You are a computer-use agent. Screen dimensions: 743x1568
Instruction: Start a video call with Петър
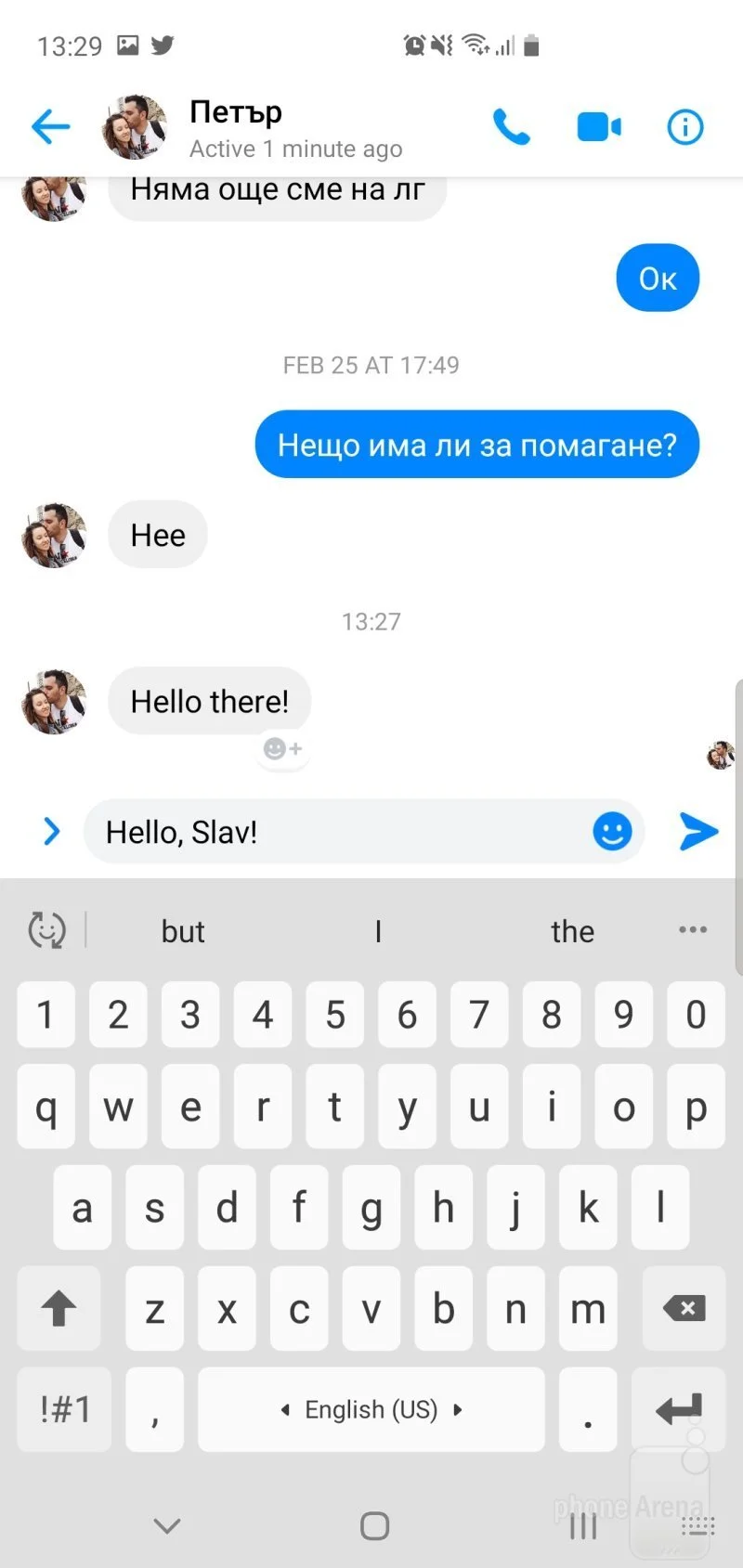coord(599,127)
